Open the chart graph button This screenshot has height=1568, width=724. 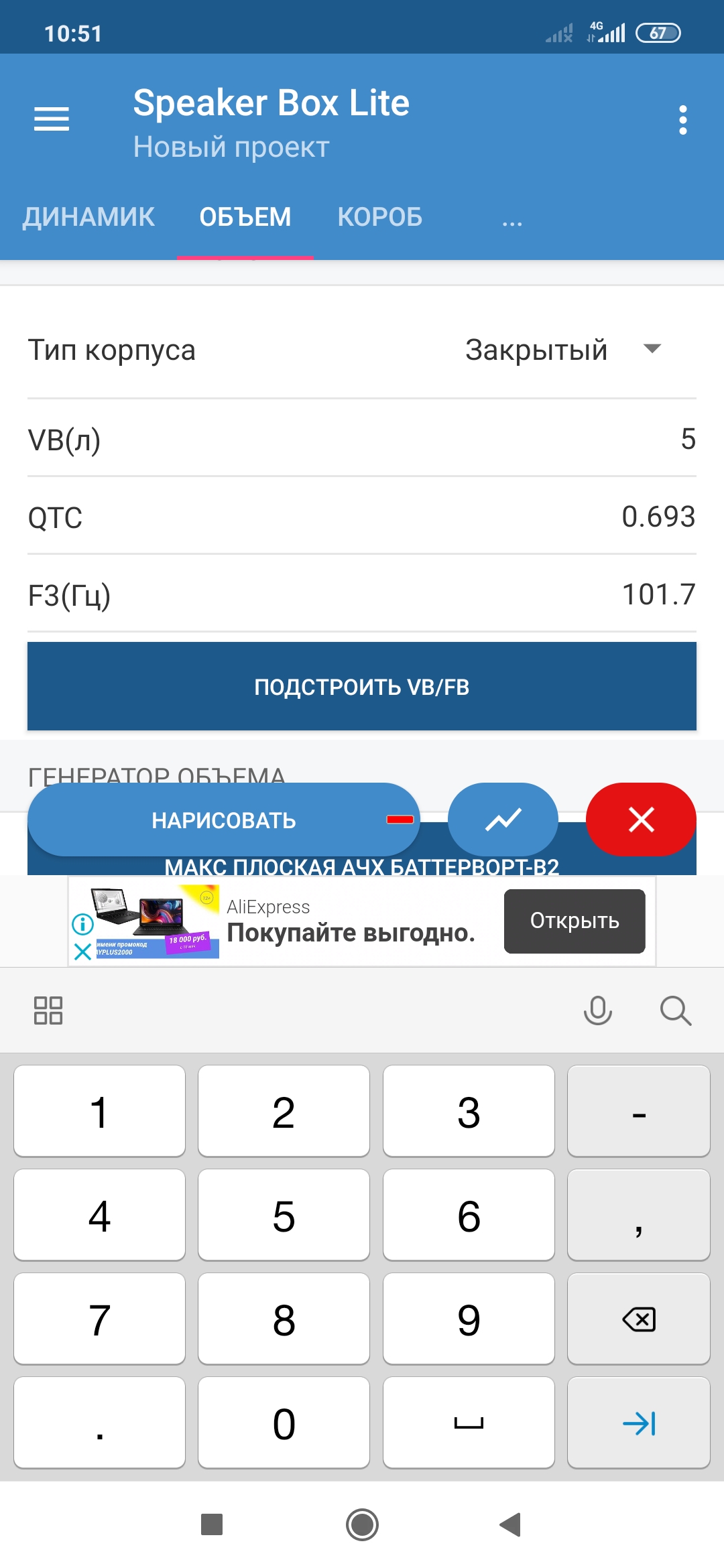pyautogui.click(x=503, y=820)
